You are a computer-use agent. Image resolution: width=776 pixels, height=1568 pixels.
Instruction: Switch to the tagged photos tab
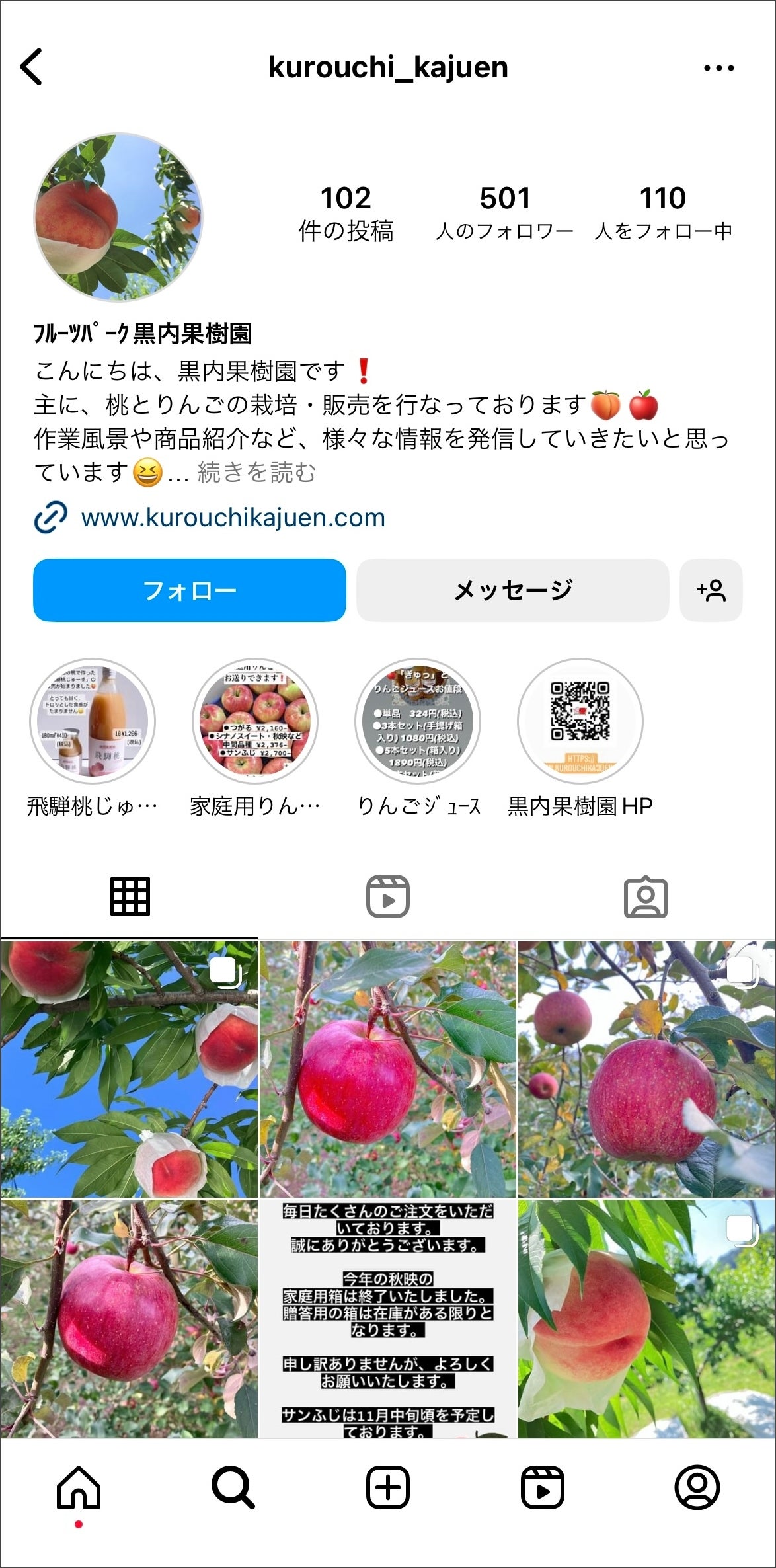[x=646, y=897]
